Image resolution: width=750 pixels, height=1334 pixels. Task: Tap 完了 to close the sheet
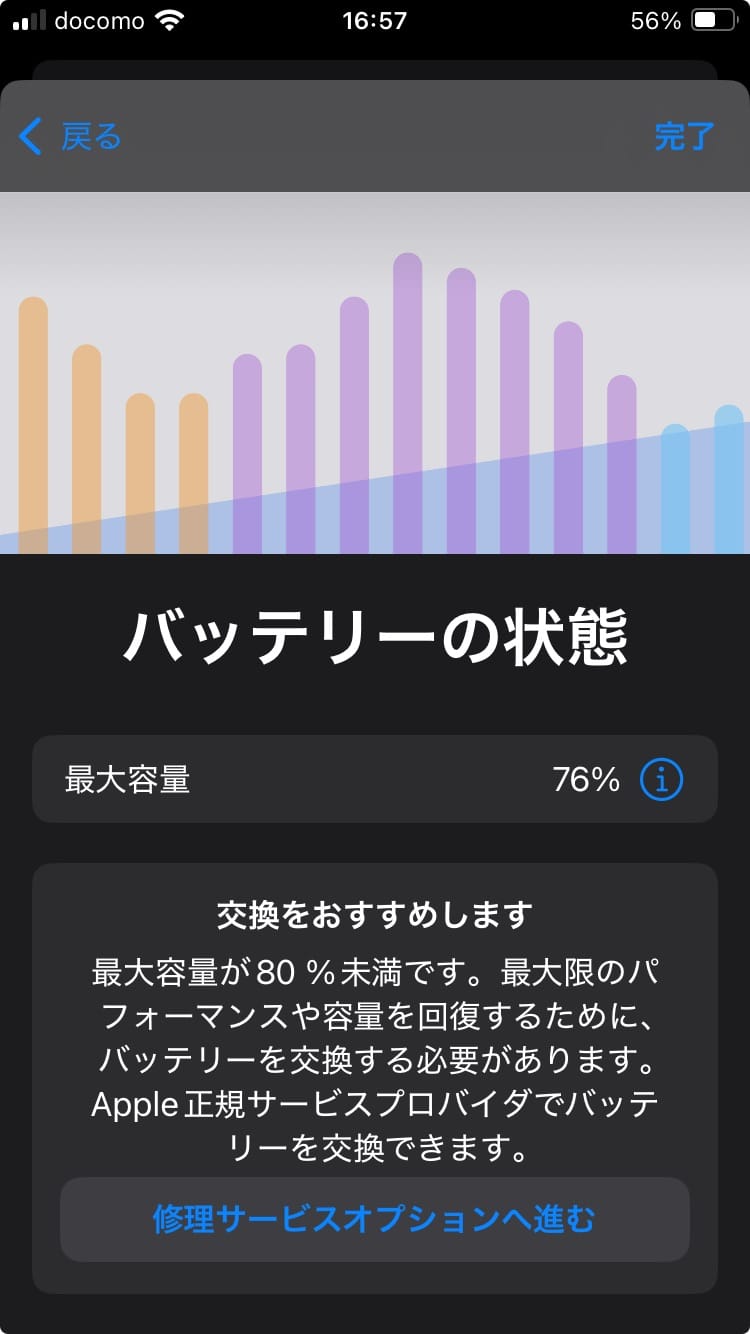tap(684, 136)
